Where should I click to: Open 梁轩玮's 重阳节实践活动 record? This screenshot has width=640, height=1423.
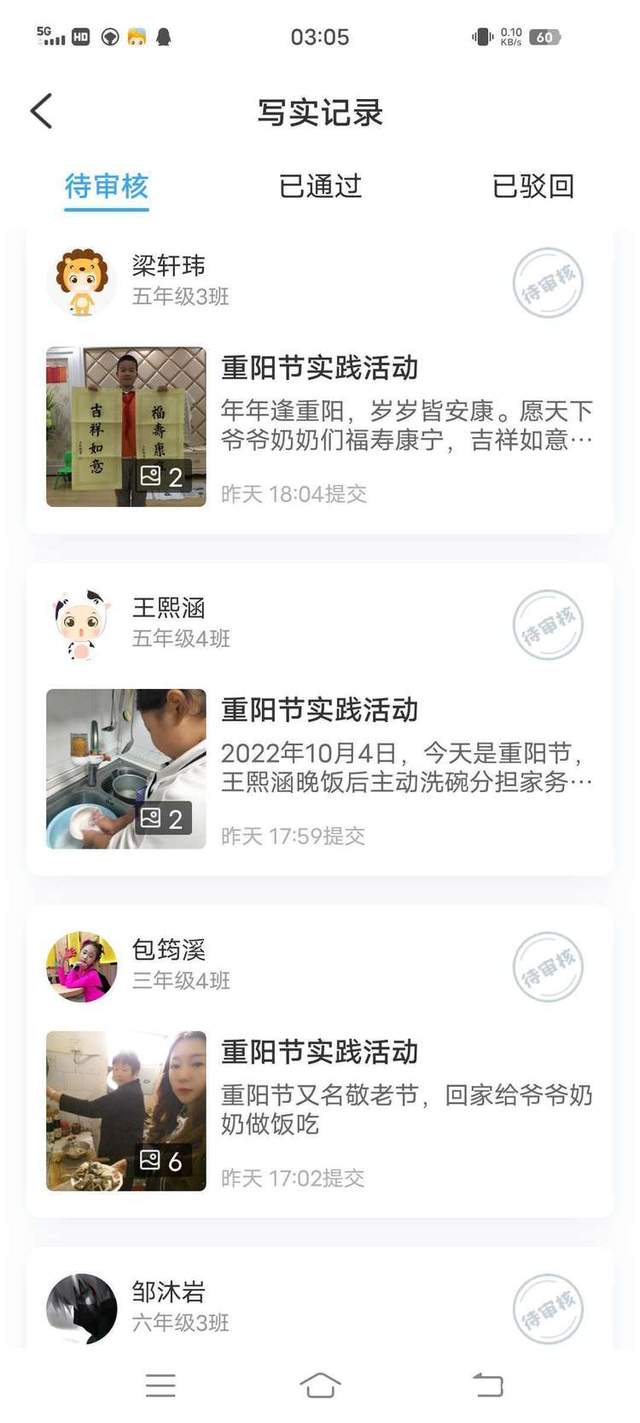[320, 381]
